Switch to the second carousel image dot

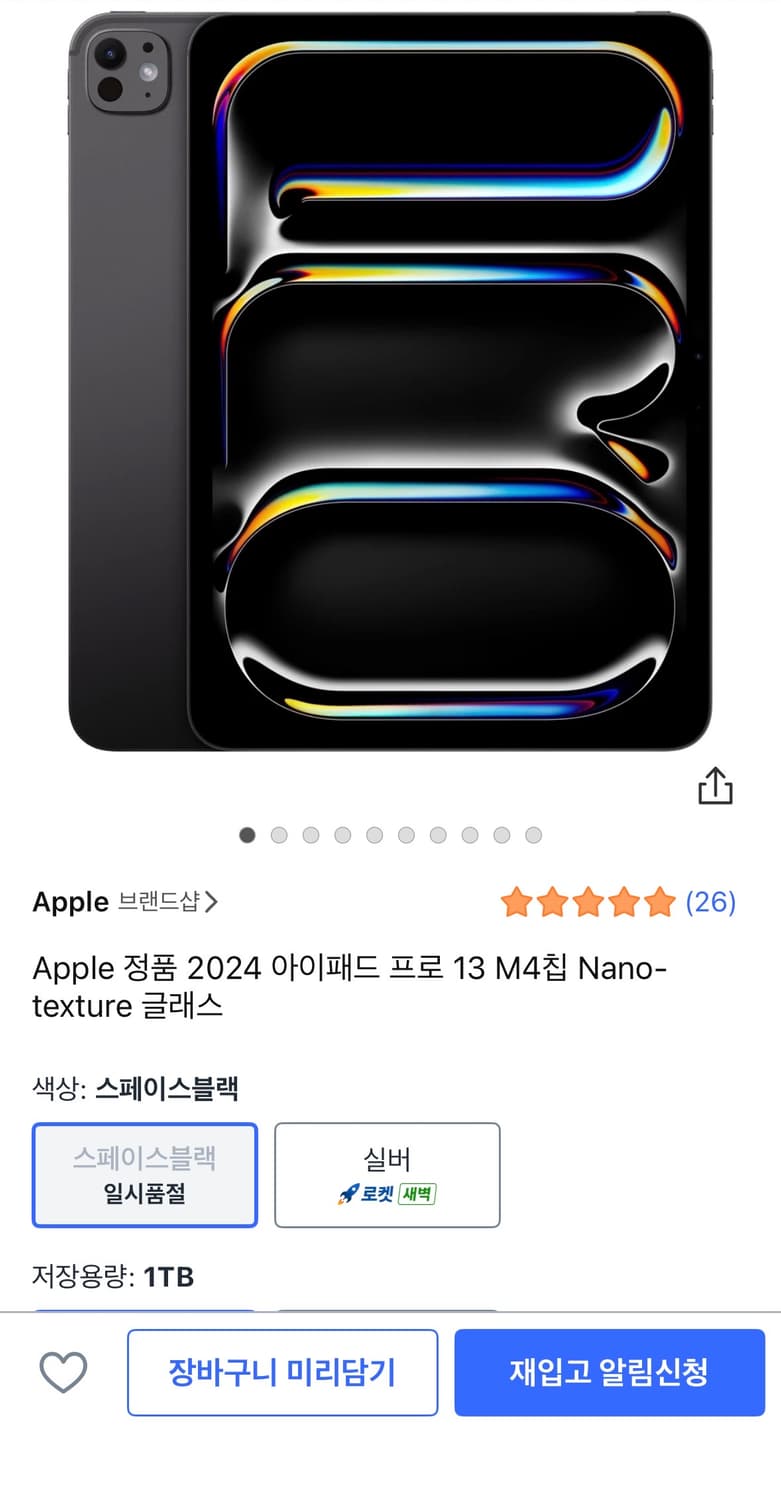(280, 835)
